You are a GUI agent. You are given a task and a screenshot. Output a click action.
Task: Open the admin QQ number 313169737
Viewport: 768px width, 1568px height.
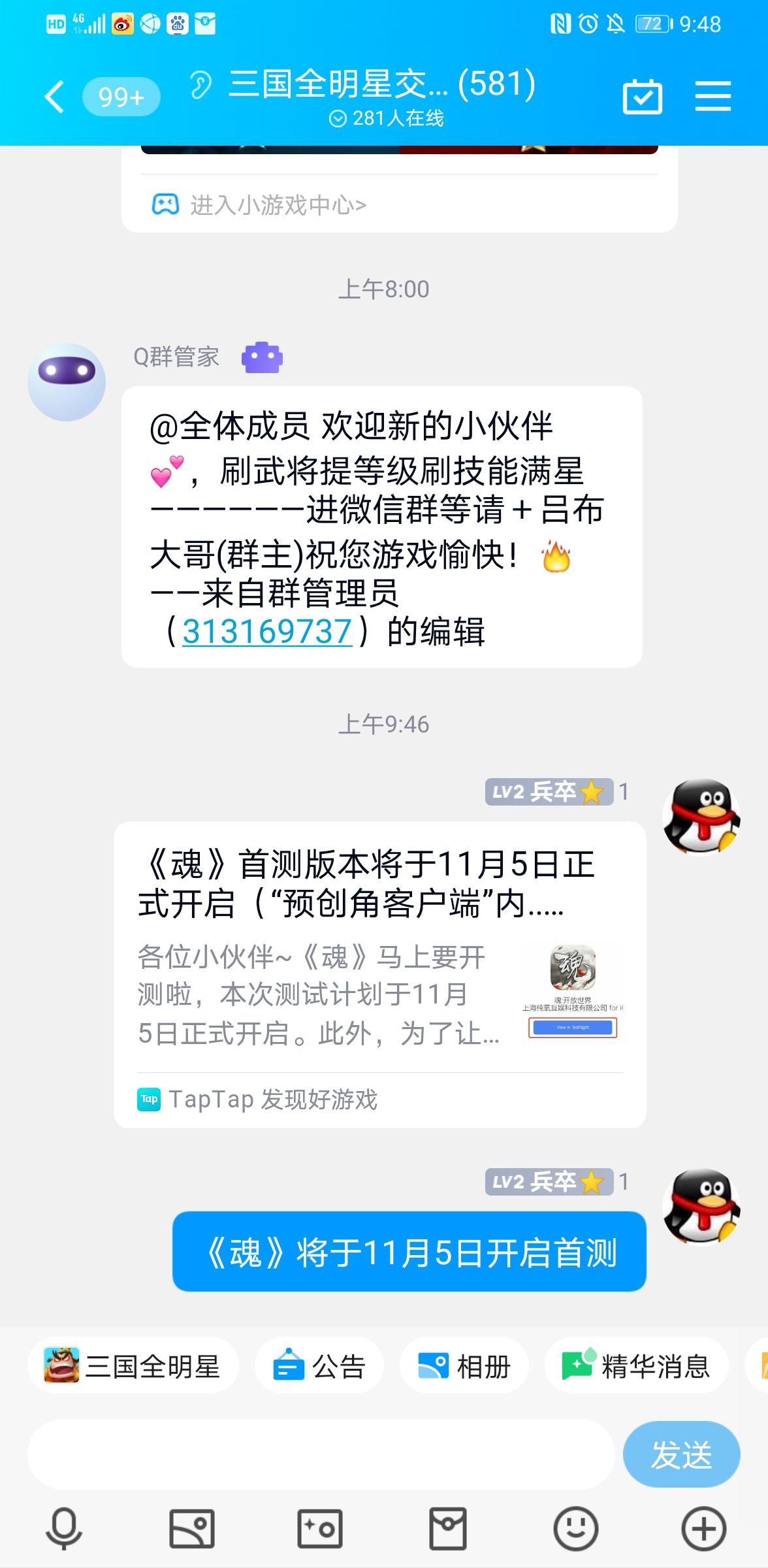(267, 632)
